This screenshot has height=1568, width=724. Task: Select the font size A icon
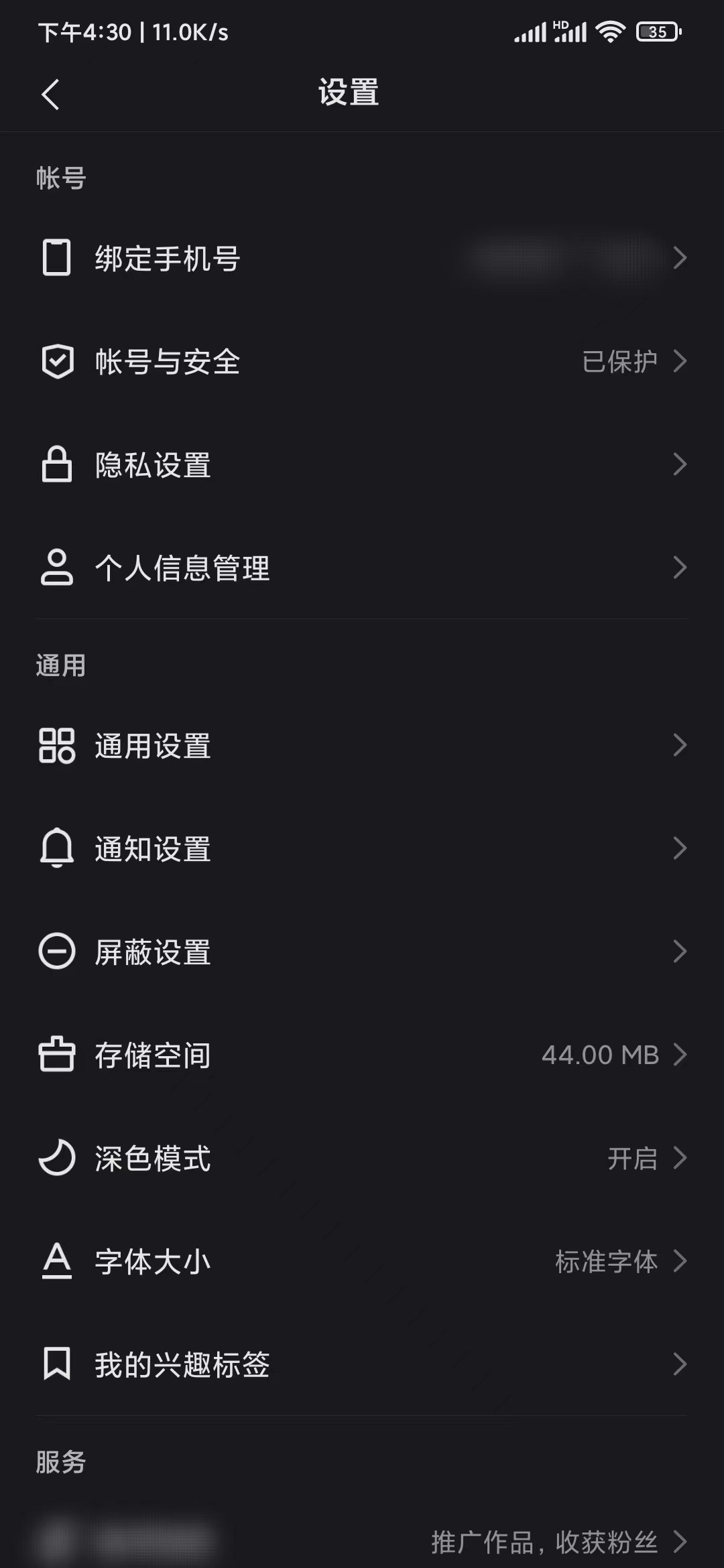pos(58,1261)
